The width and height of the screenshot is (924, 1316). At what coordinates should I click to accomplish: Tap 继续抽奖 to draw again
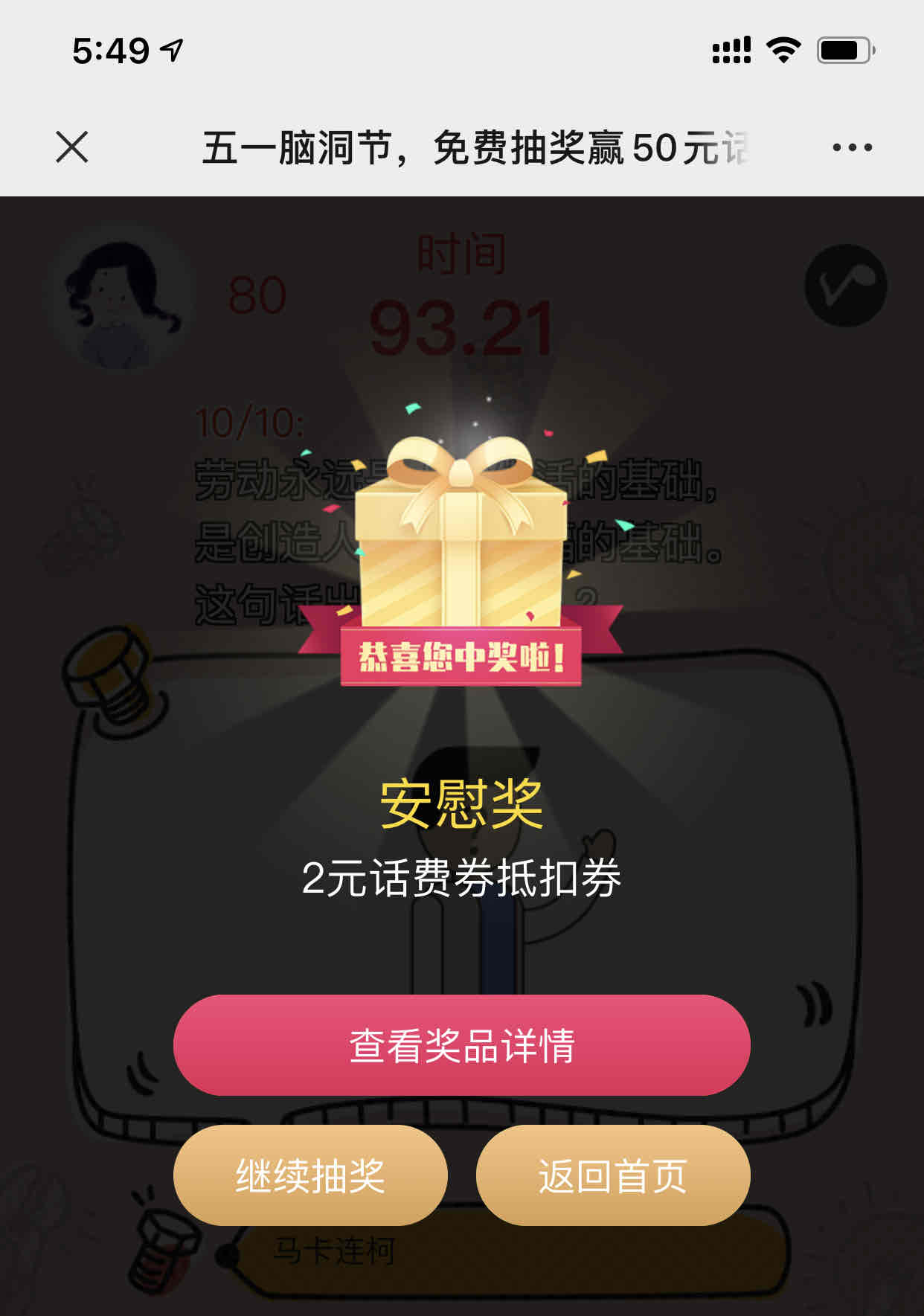310,1175
